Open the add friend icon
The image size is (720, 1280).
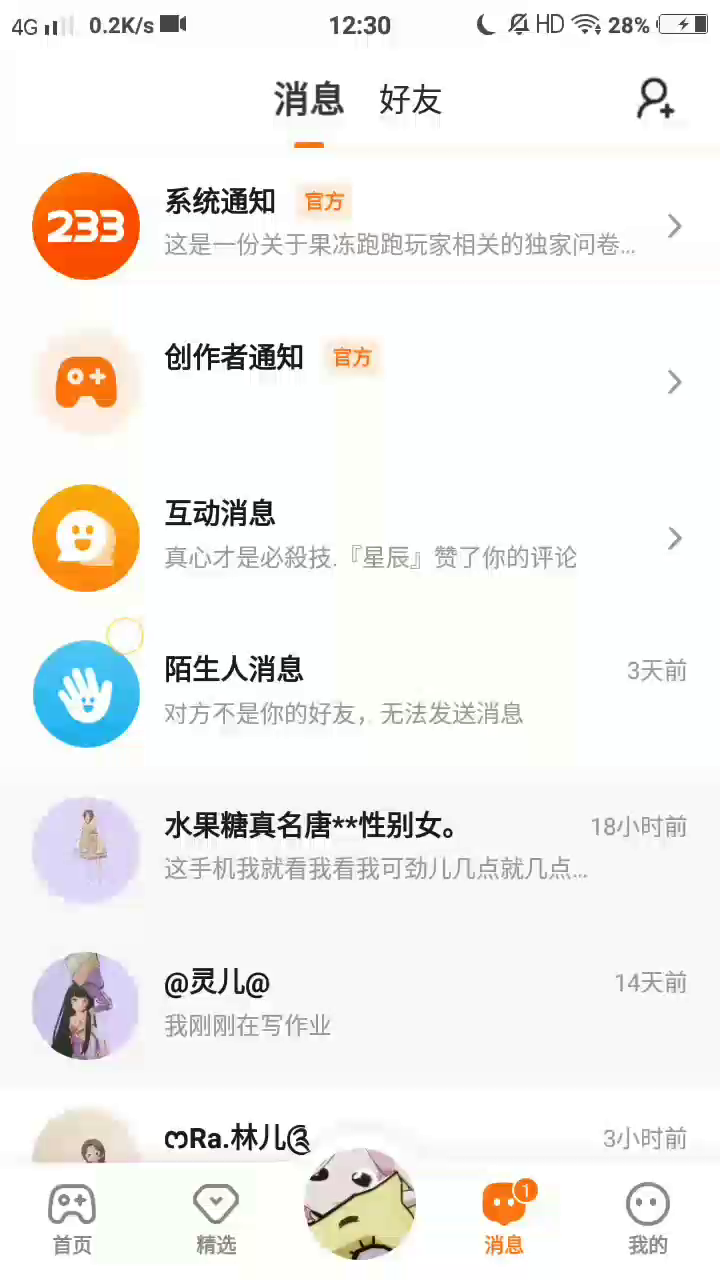point(656,99)
